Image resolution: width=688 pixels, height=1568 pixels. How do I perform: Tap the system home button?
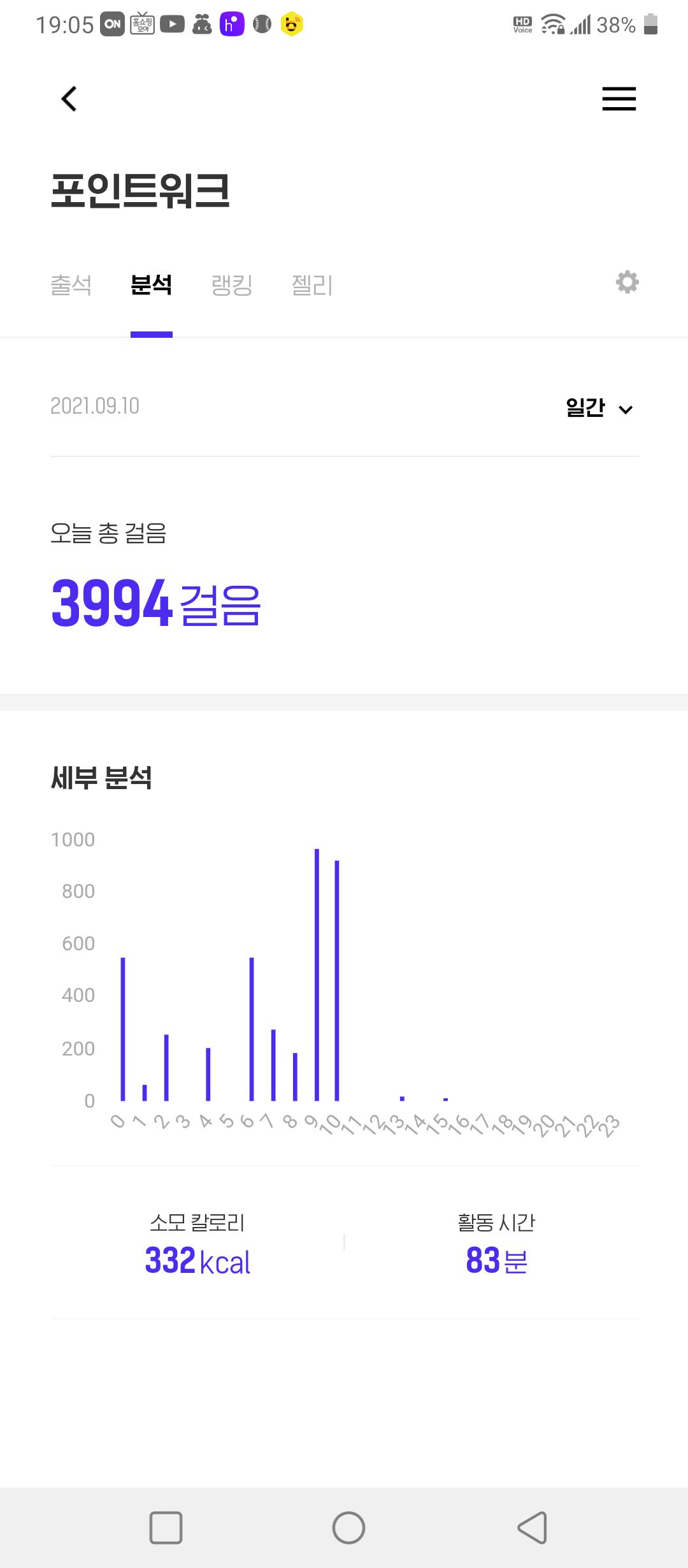pyautogui.click(x=348, y=1528)
